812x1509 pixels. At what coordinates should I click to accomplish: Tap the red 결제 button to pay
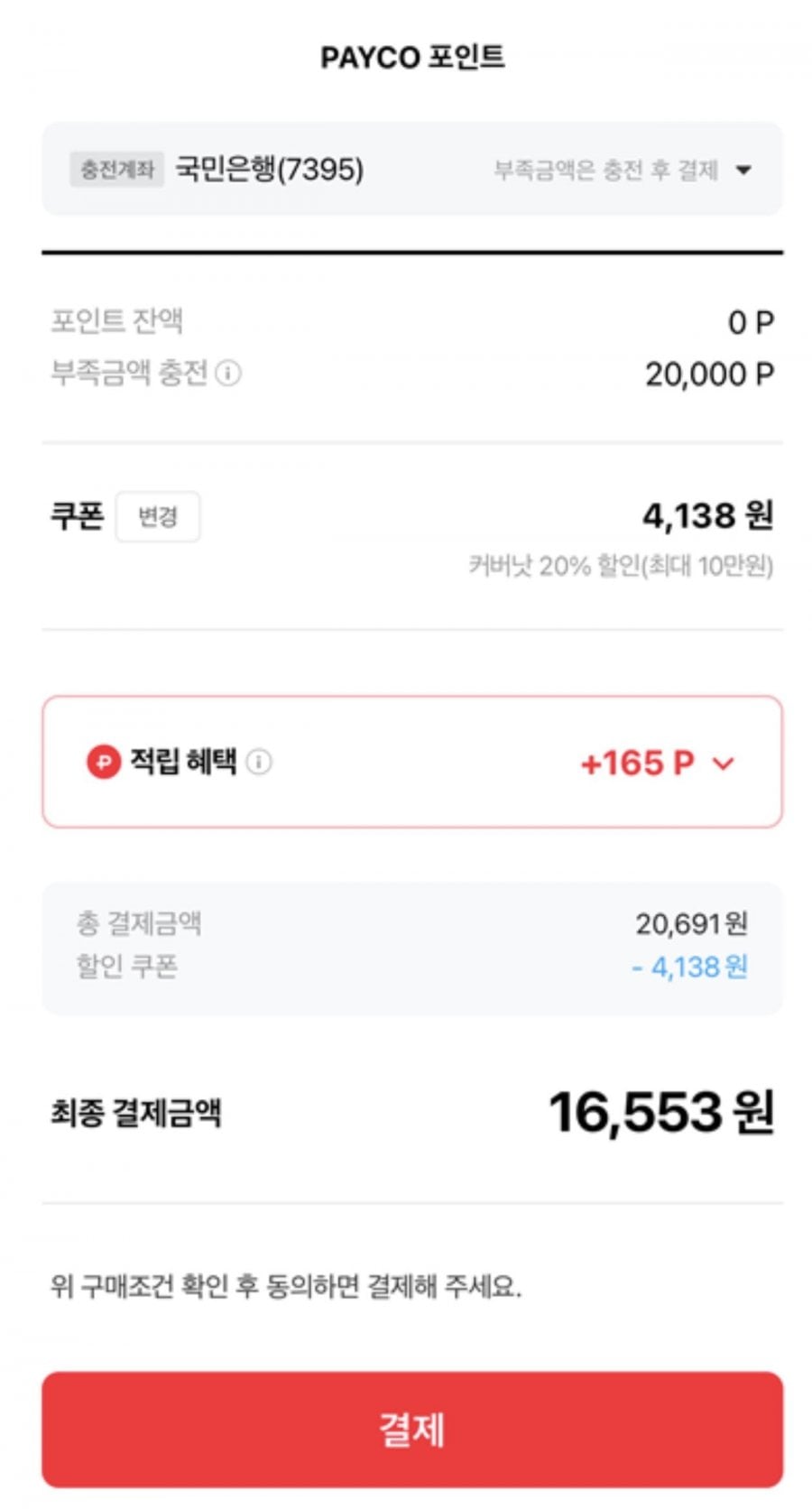(x=411, y=1429)
